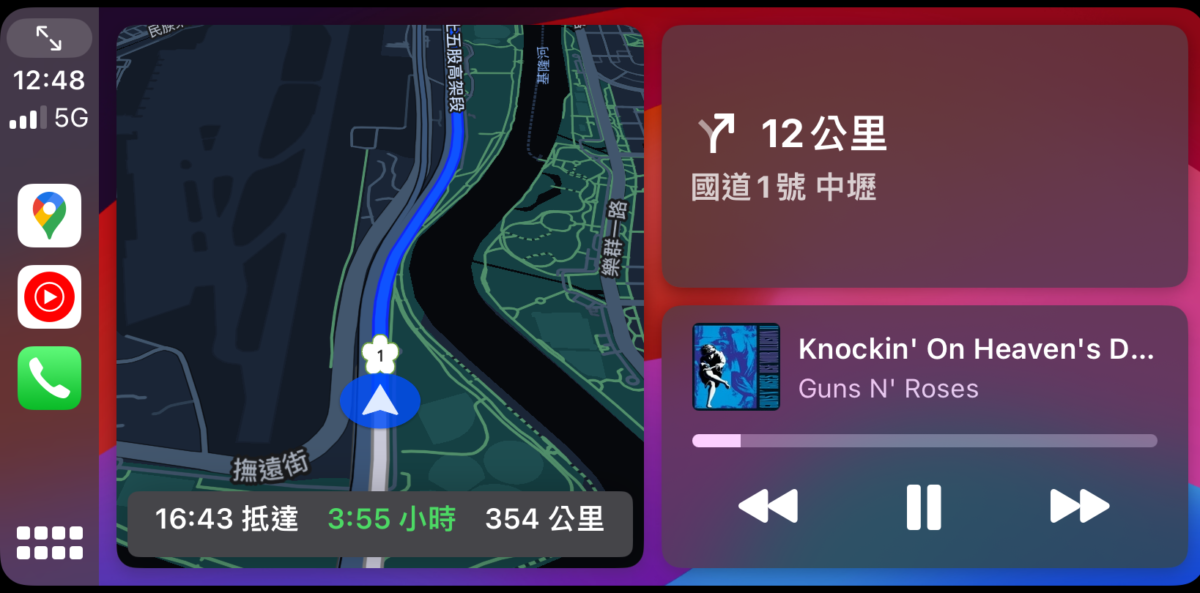The width and height of the screenshot is (1200, 593).
Task: Open the Phone app
Action: [49, 378]
